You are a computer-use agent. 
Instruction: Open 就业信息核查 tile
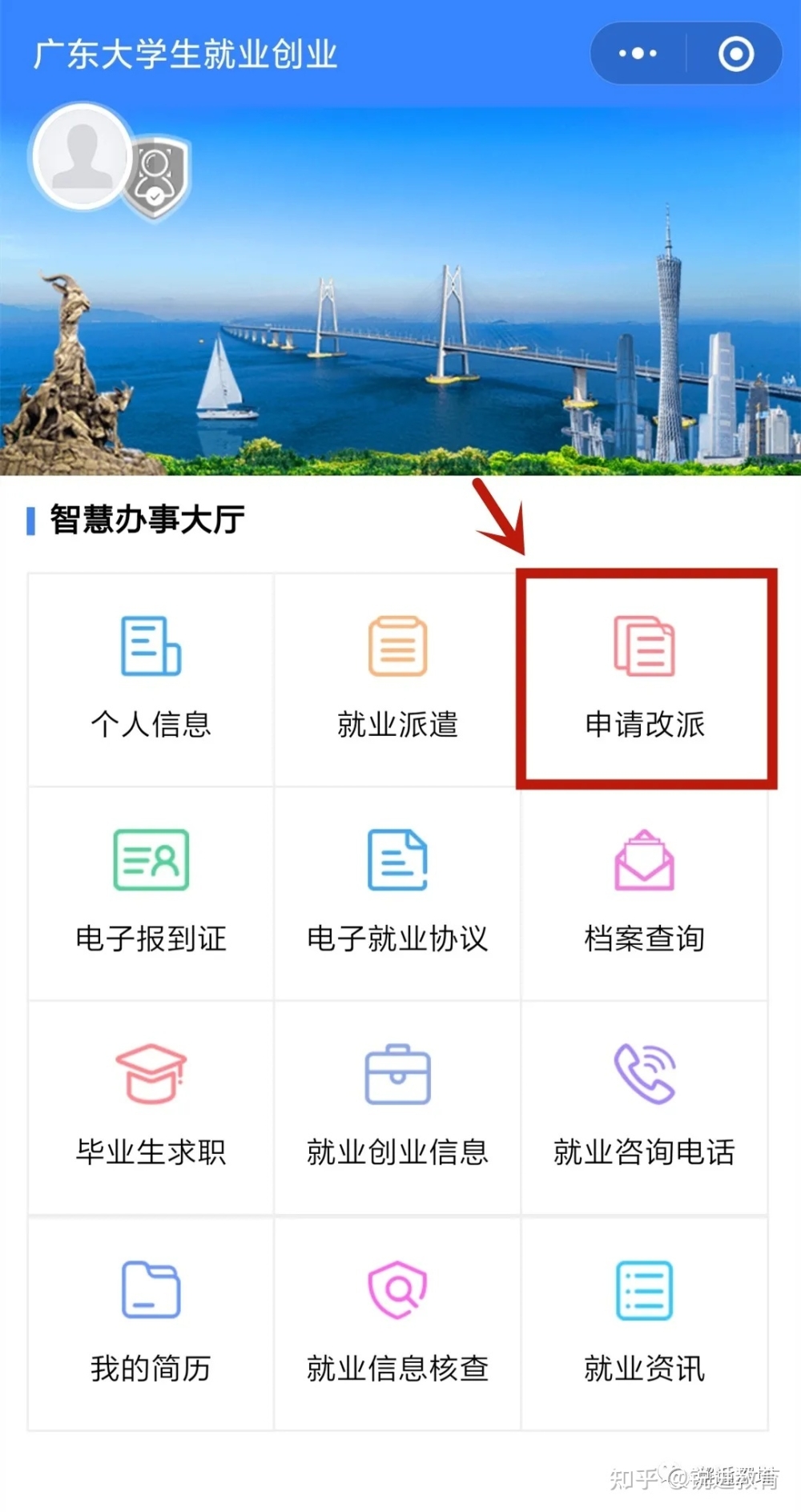coord(397,1323)
